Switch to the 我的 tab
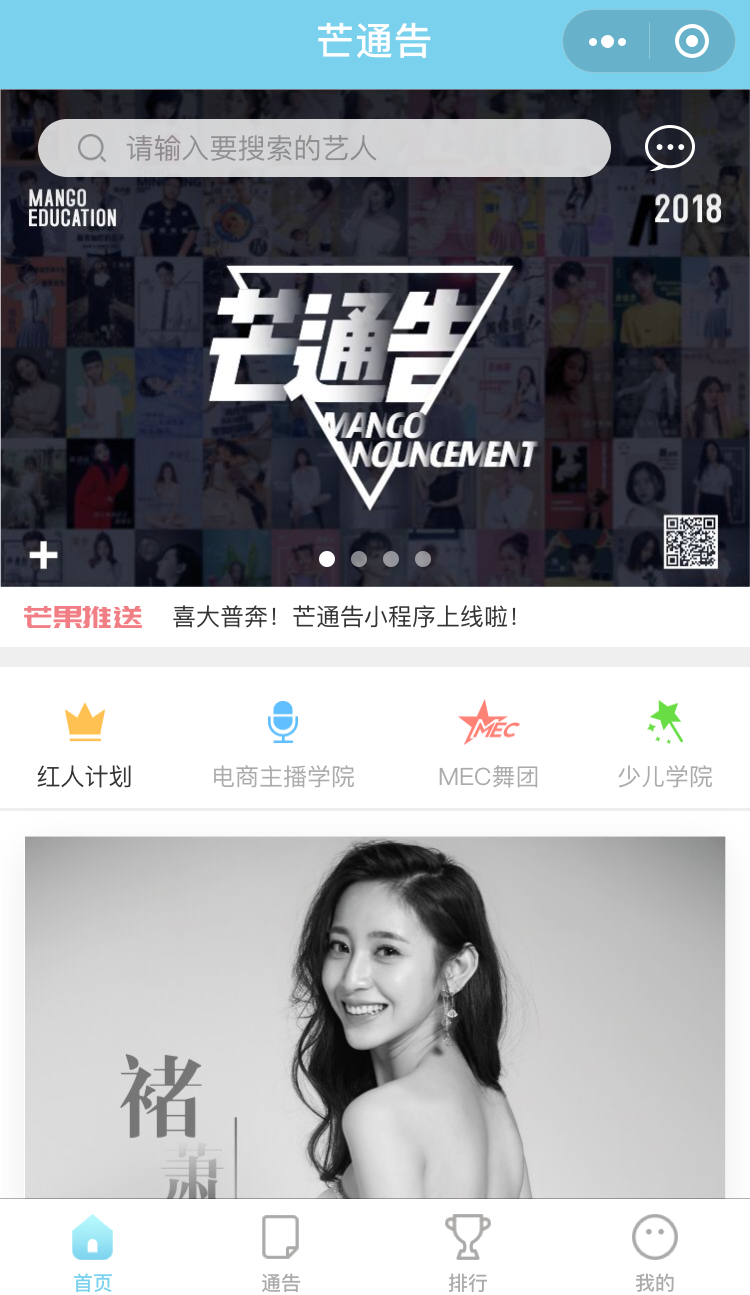The height and width of the screenshot is (1295, 750). pos(655,1252)
